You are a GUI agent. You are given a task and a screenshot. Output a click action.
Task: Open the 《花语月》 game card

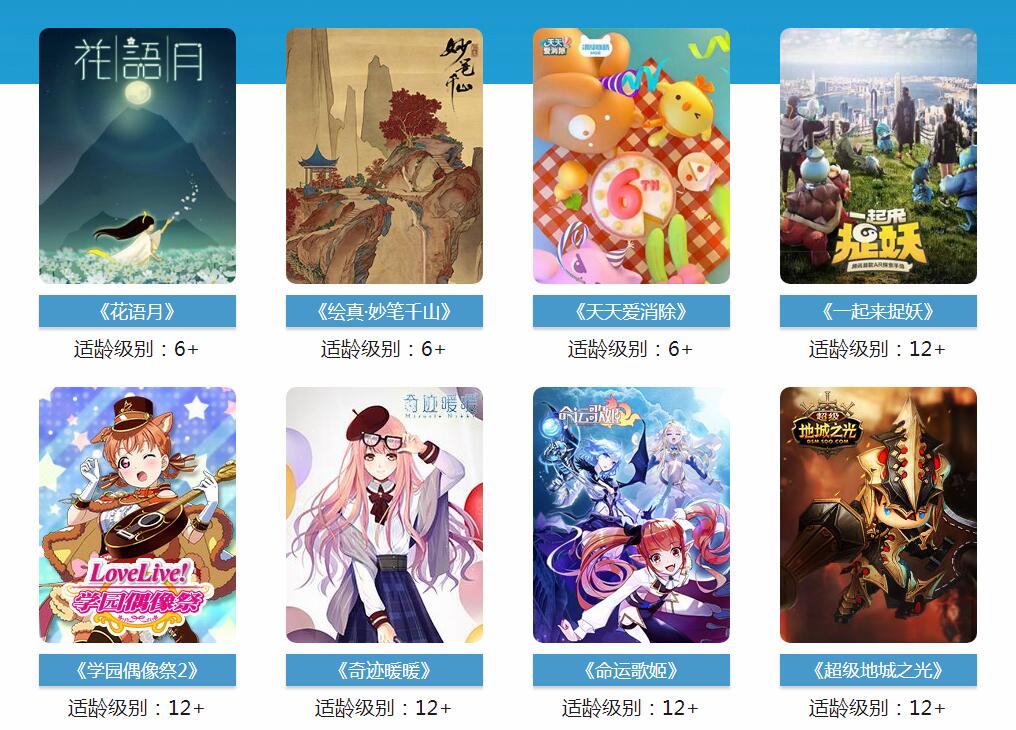[137, 156]
